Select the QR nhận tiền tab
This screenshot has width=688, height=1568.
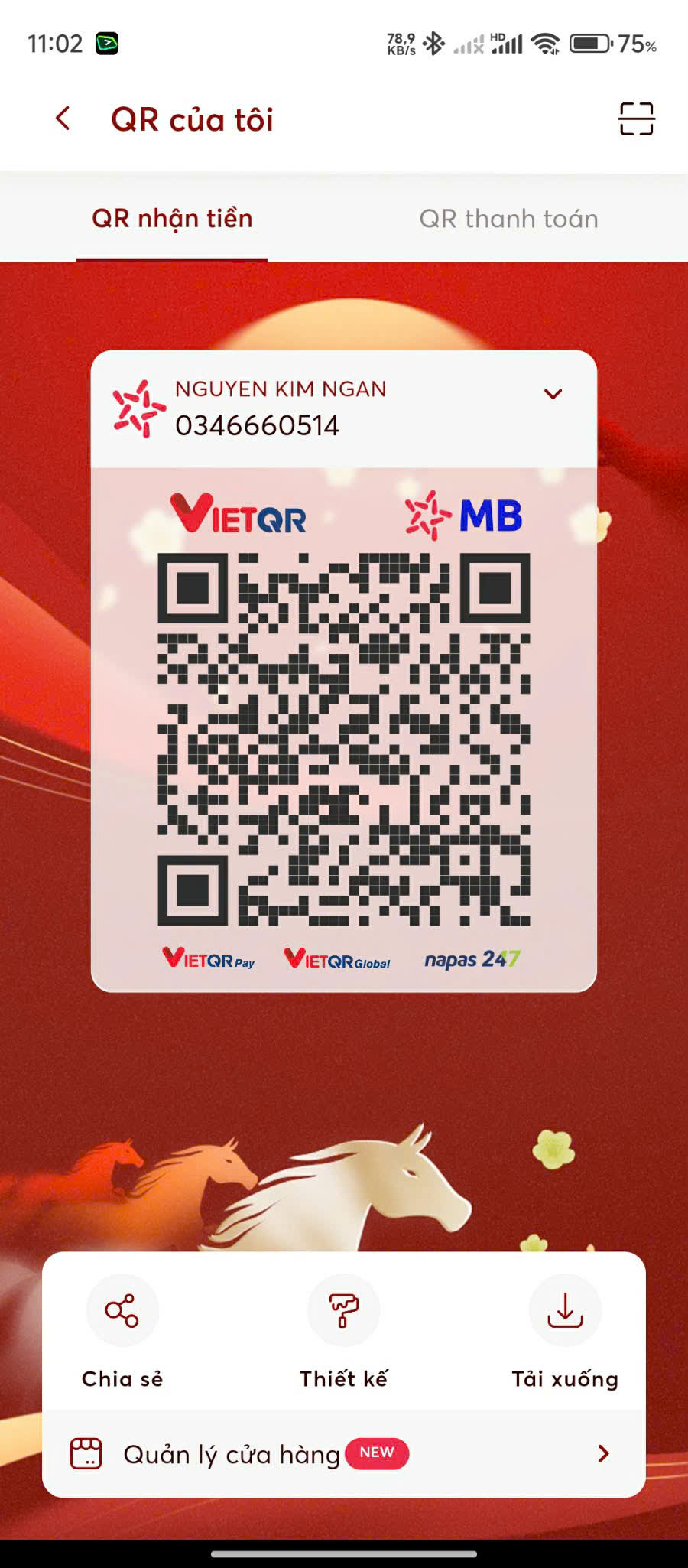coord(172,219)
